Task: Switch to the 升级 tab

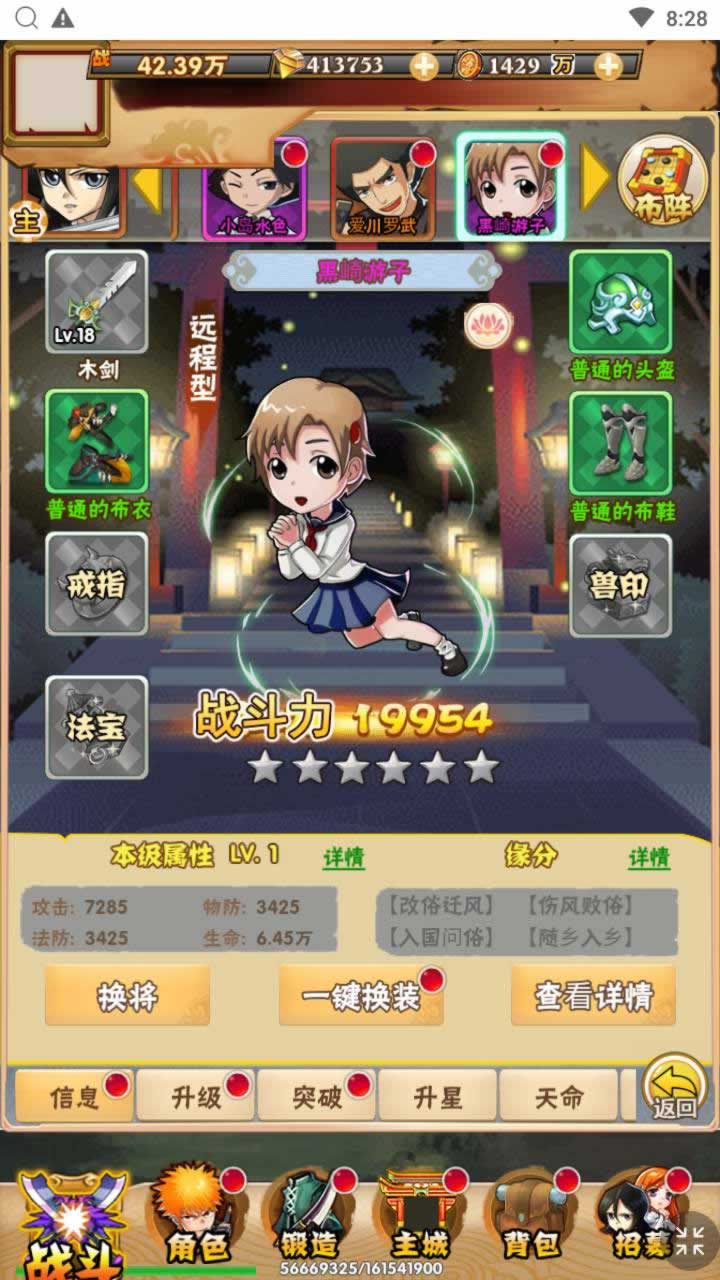Action: [196, 1096]
